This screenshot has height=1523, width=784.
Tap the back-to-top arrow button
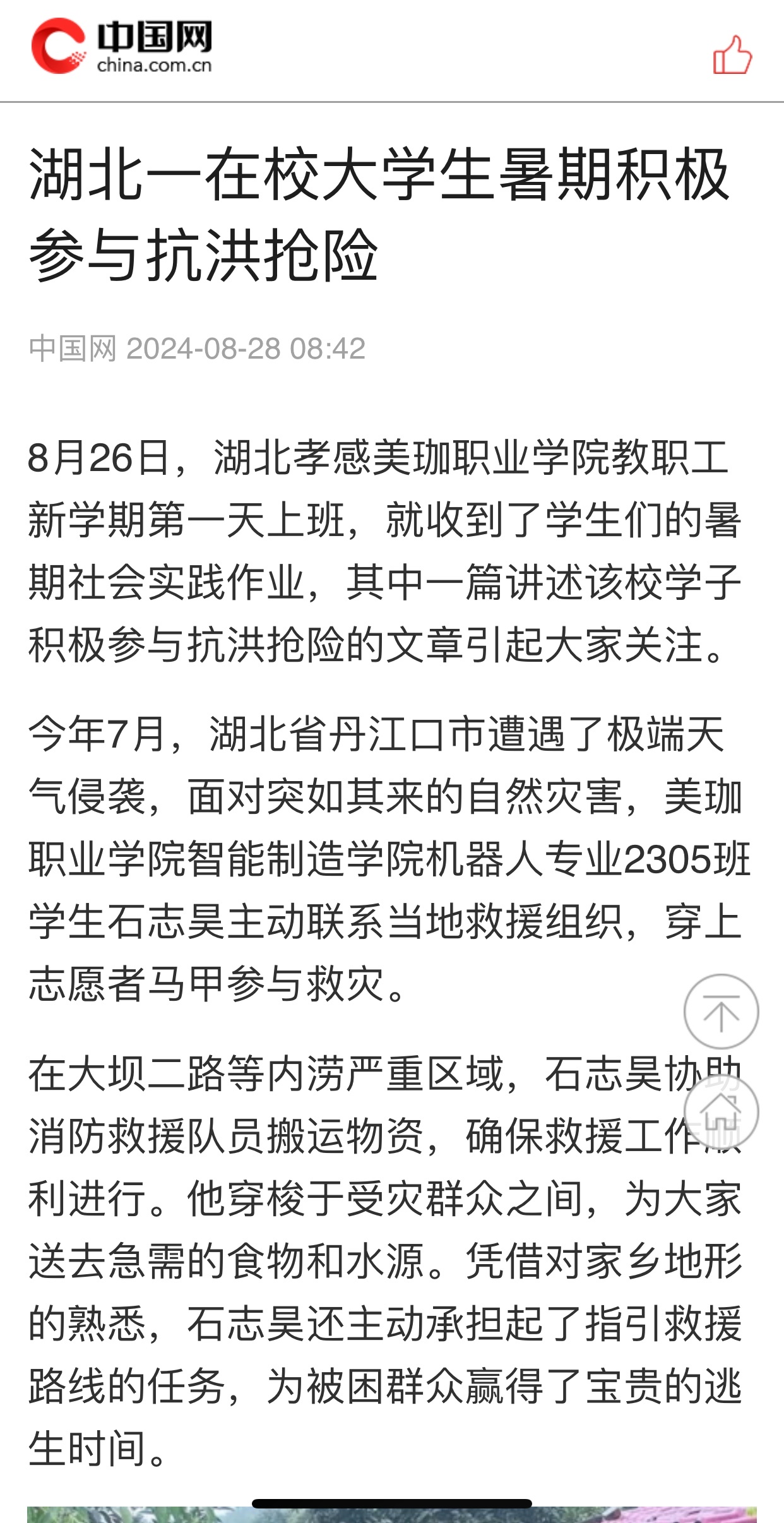pyautogui.click(x=721, y=1012)
